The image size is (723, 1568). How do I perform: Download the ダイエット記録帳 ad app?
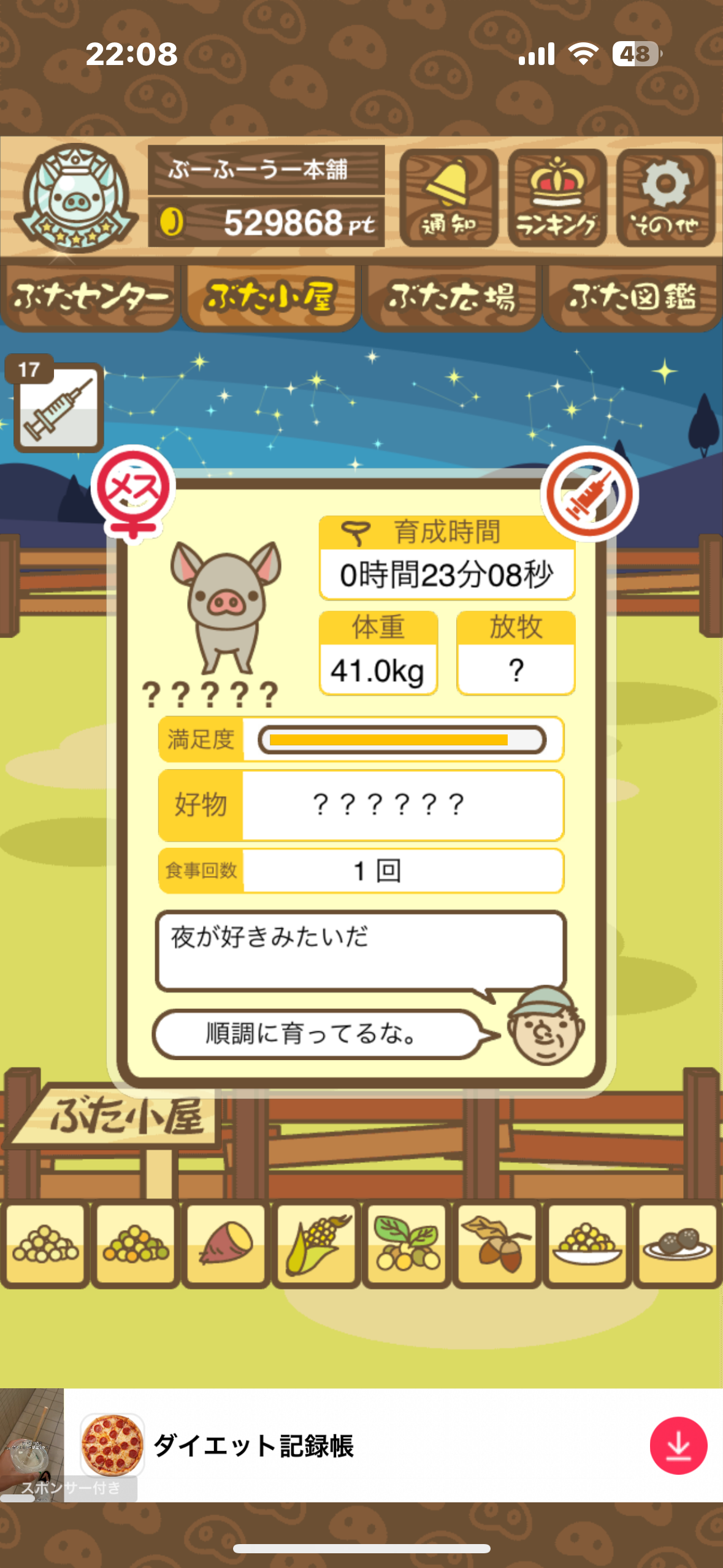678,1445
